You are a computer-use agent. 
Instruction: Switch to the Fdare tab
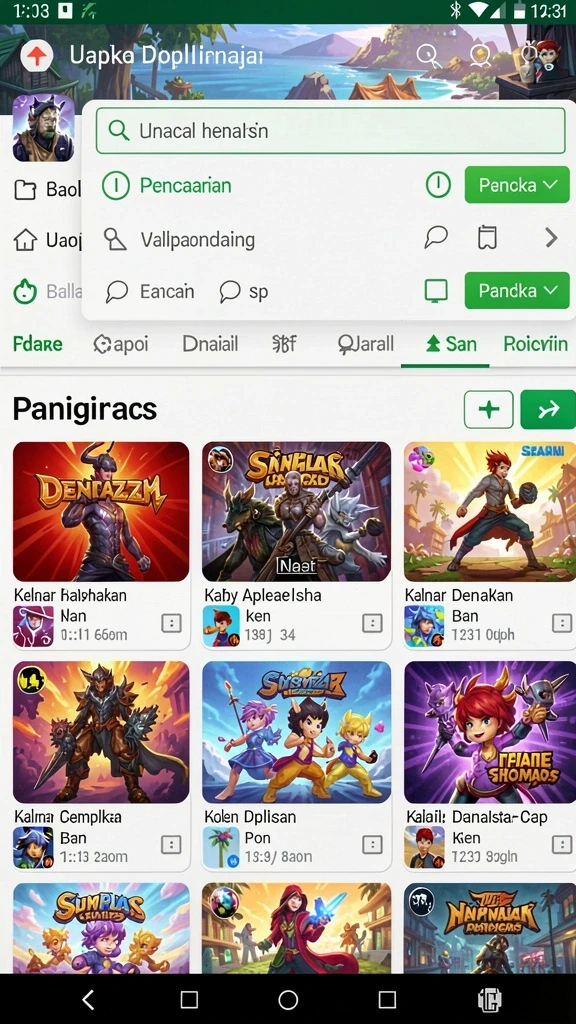pos(38,344)
